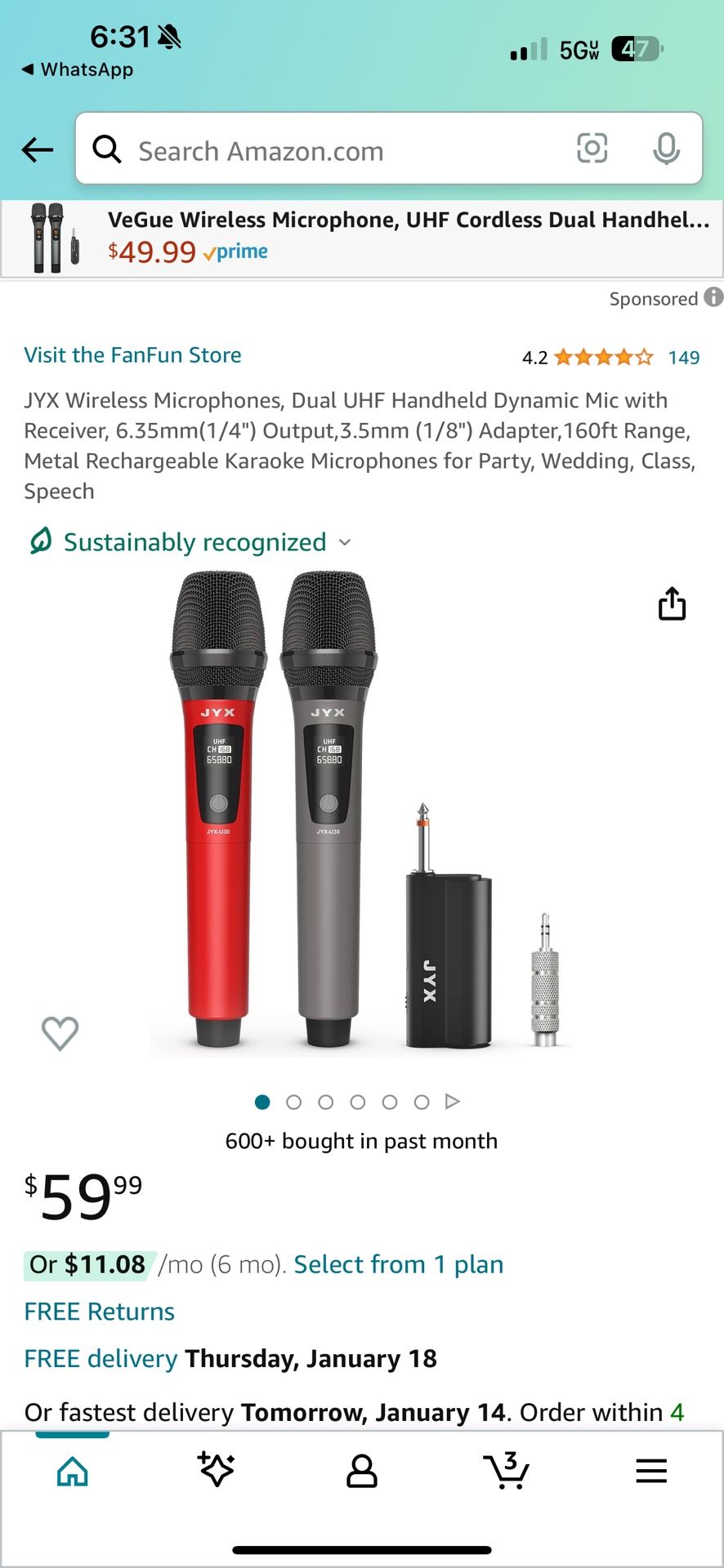The image size is (724, 1568).
Task: Open the hamburger menu in bottom bar
Action: click(651, 1470)
